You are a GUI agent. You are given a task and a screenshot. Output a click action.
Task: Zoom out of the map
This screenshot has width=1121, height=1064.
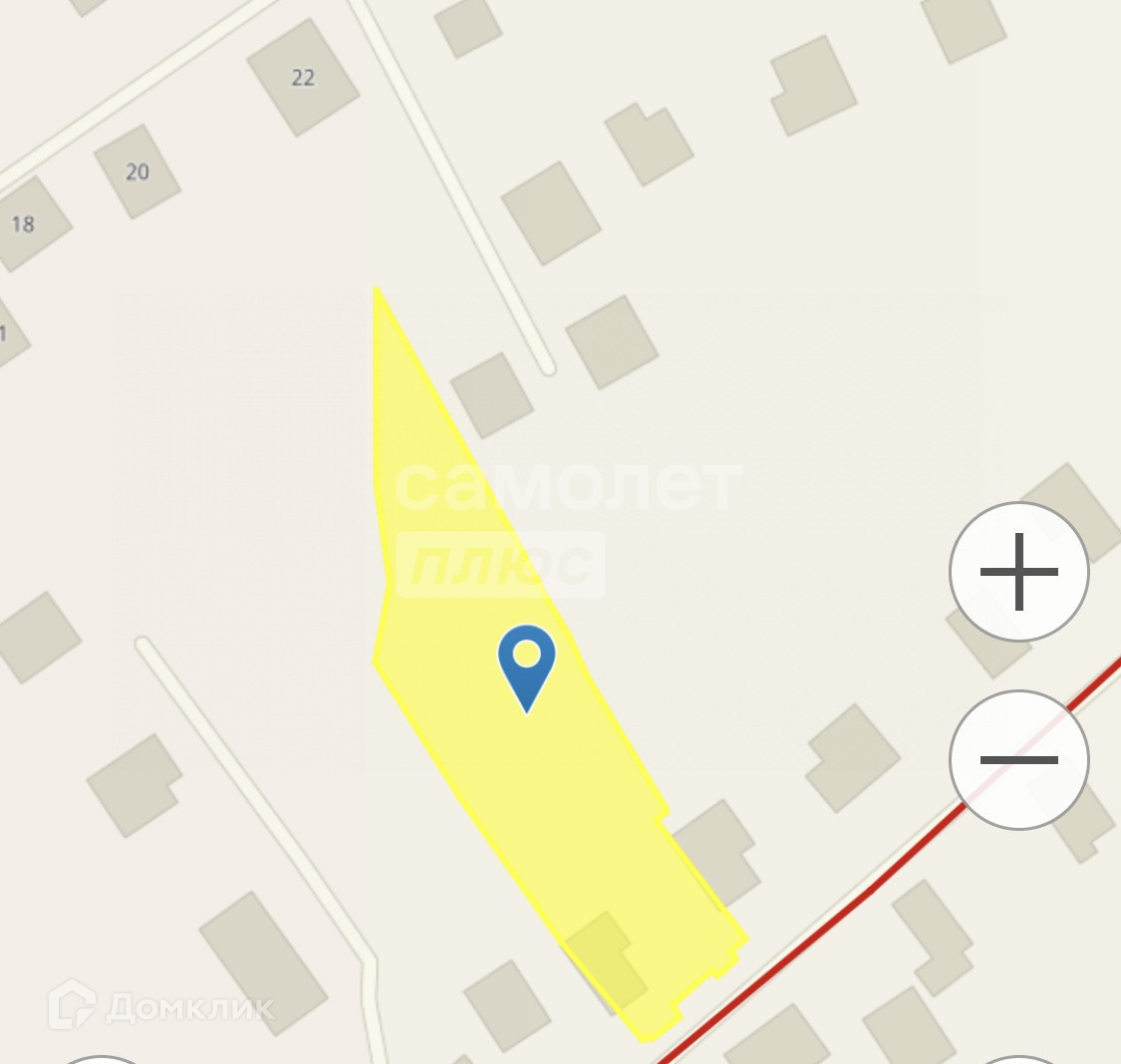(1018, 760)
